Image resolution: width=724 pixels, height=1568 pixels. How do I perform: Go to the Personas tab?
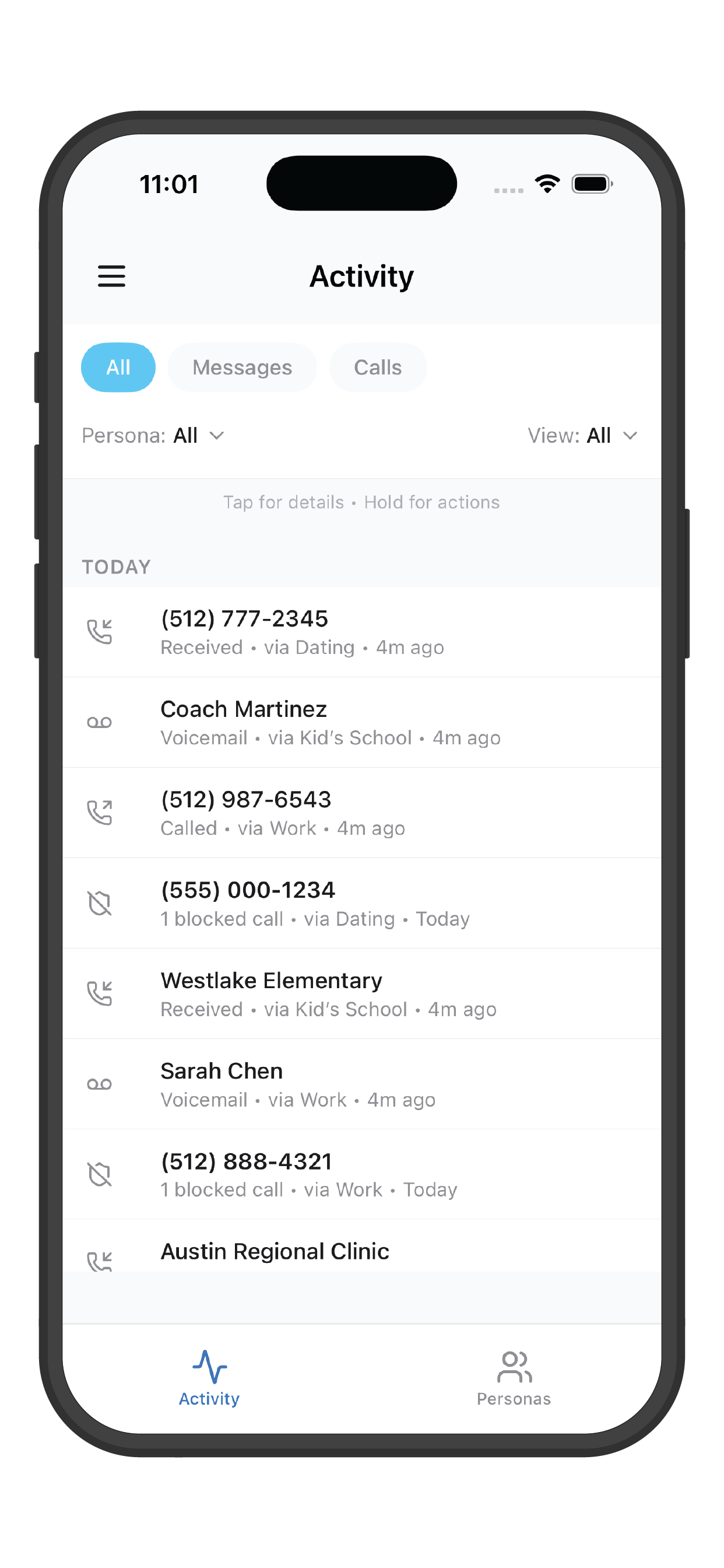click(x=514, y=1378)
